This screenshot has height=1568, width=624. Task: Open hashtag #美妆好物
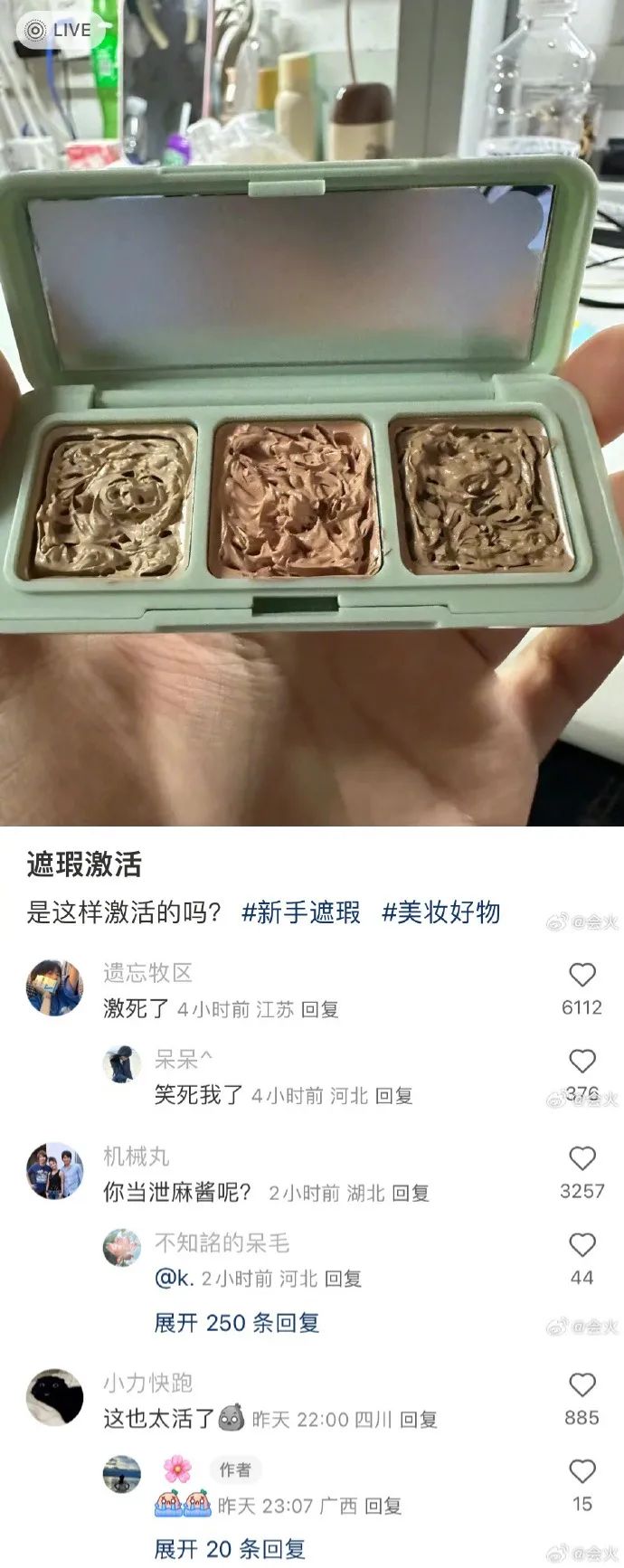tap(441, 912)
